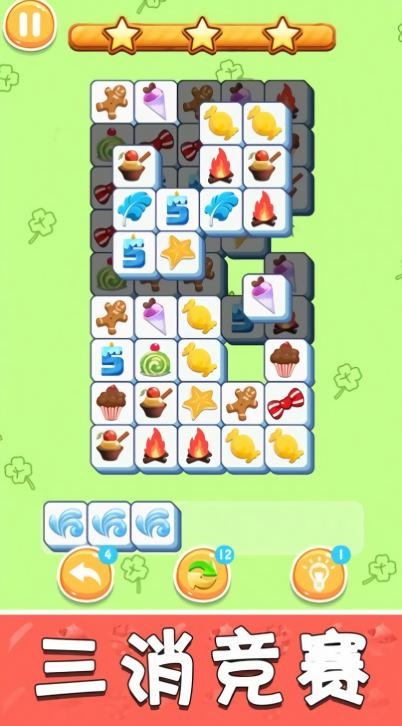Use the lightbulb hint booster
Screen dimensions: 402x726
(319, 576)
